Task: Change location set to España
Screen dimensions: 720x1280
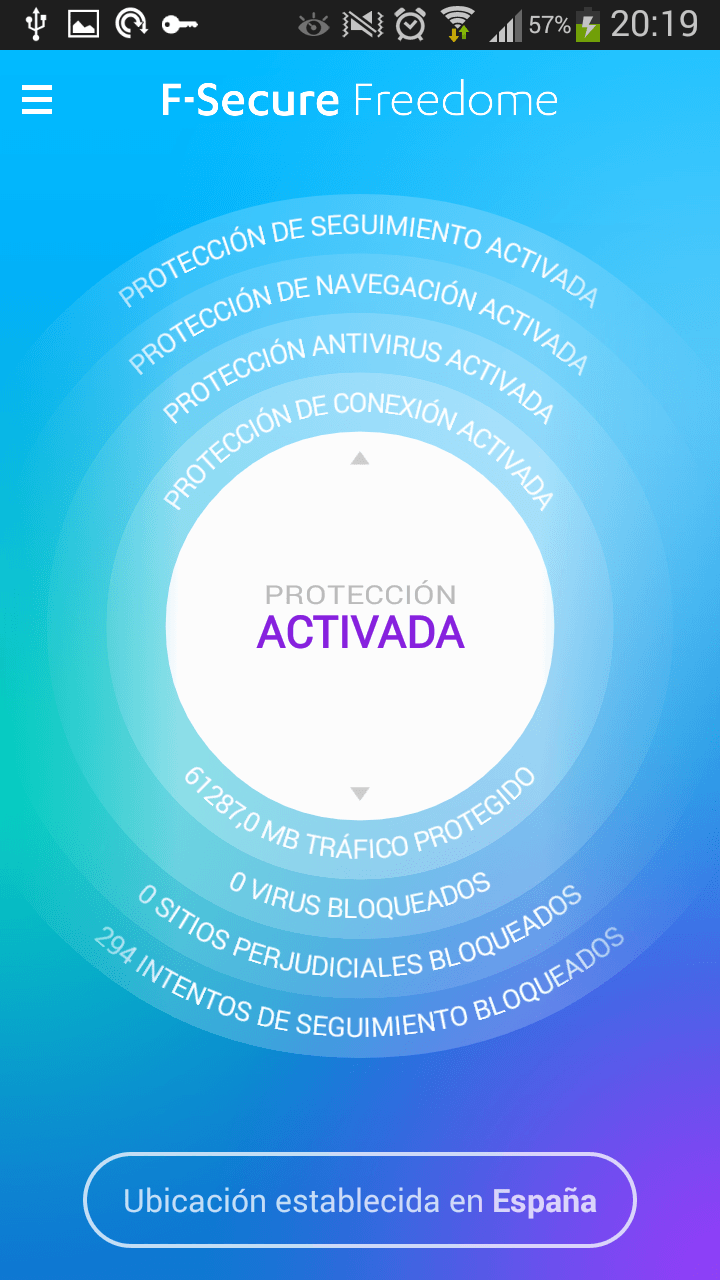Action: coord(360,1200)
